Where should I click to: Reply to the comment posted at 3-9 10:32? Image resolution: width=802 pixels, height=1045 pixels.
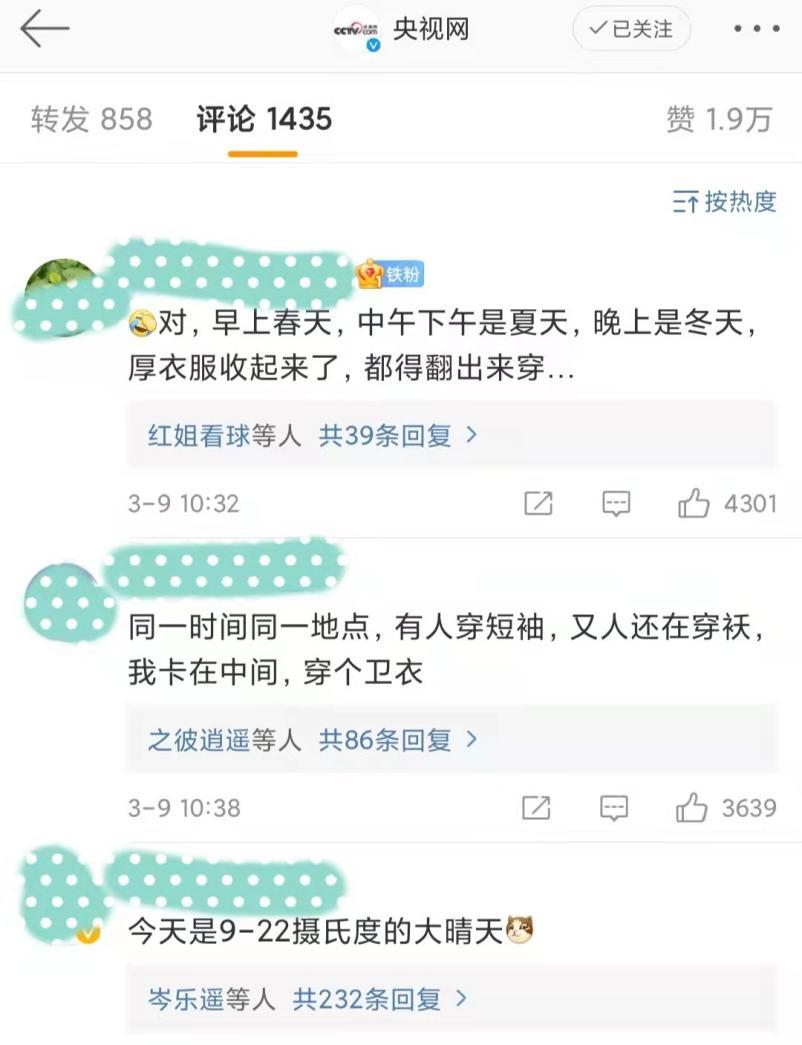click(616, 503)
